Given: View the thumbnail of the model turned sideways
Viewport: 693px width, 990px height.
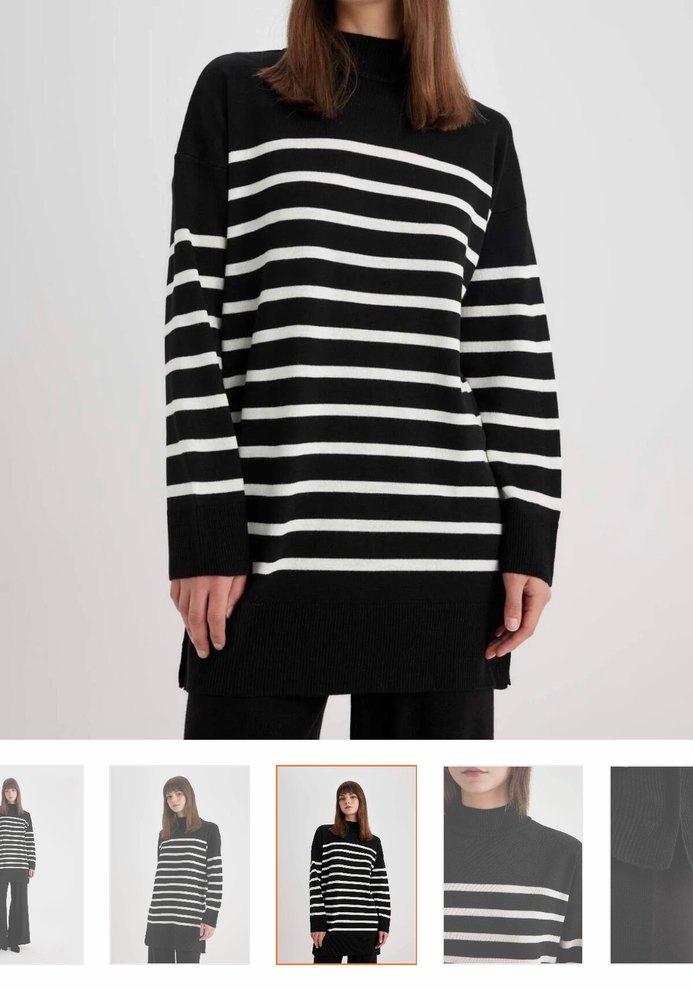Looking at the screenshot, I should click(x=179, y=864).
